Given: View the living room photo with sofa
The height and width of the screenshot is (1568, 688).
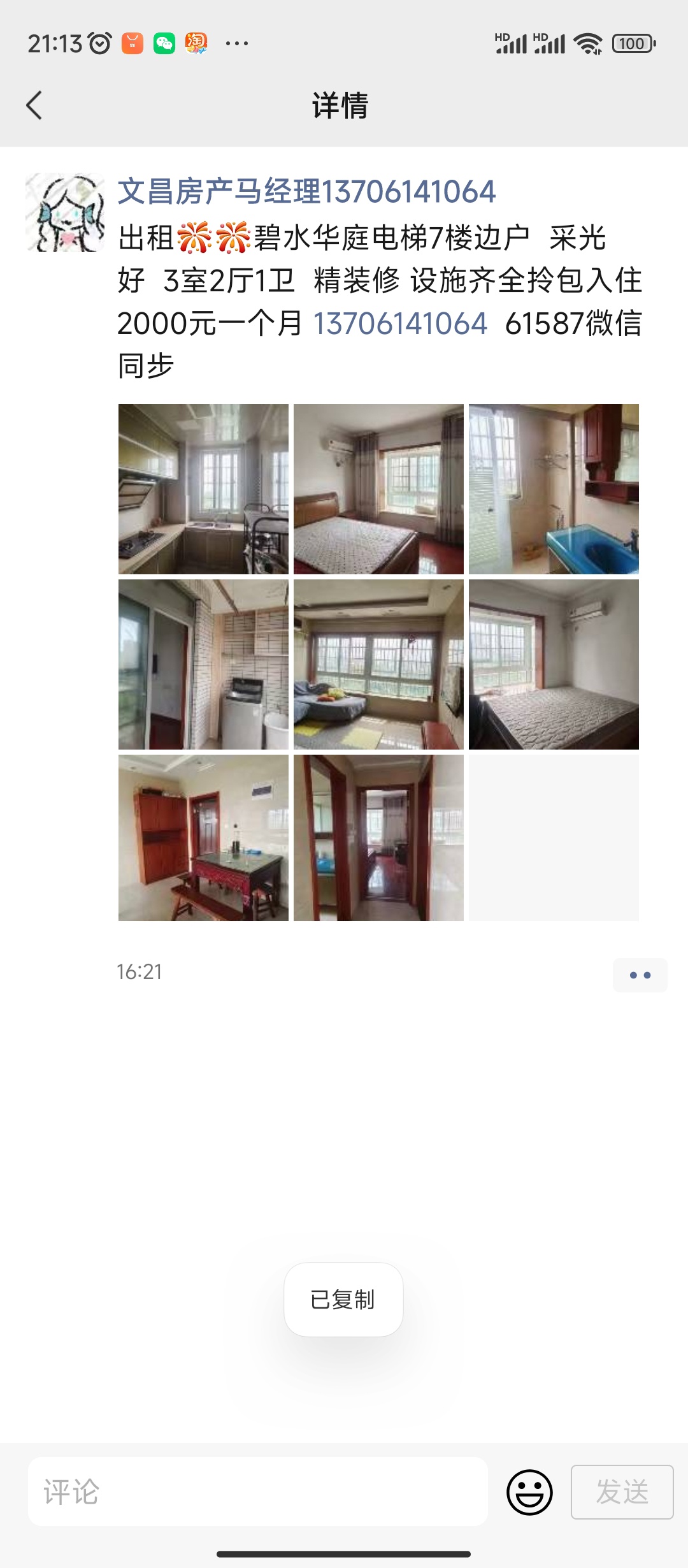Looking at the screenshot, I should (378, 664).
